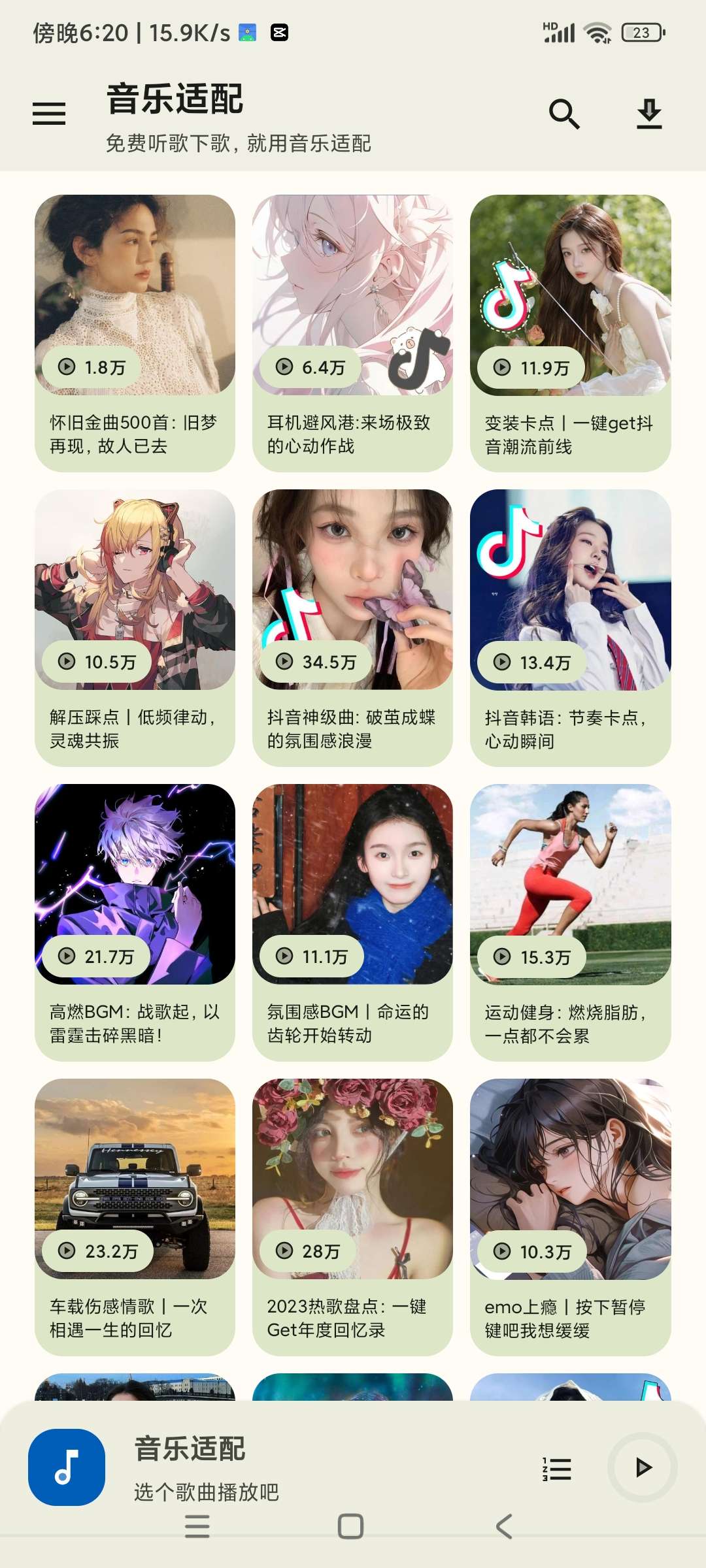
Task: Open the hamburger drawer menu
Action: pos(49,114)
